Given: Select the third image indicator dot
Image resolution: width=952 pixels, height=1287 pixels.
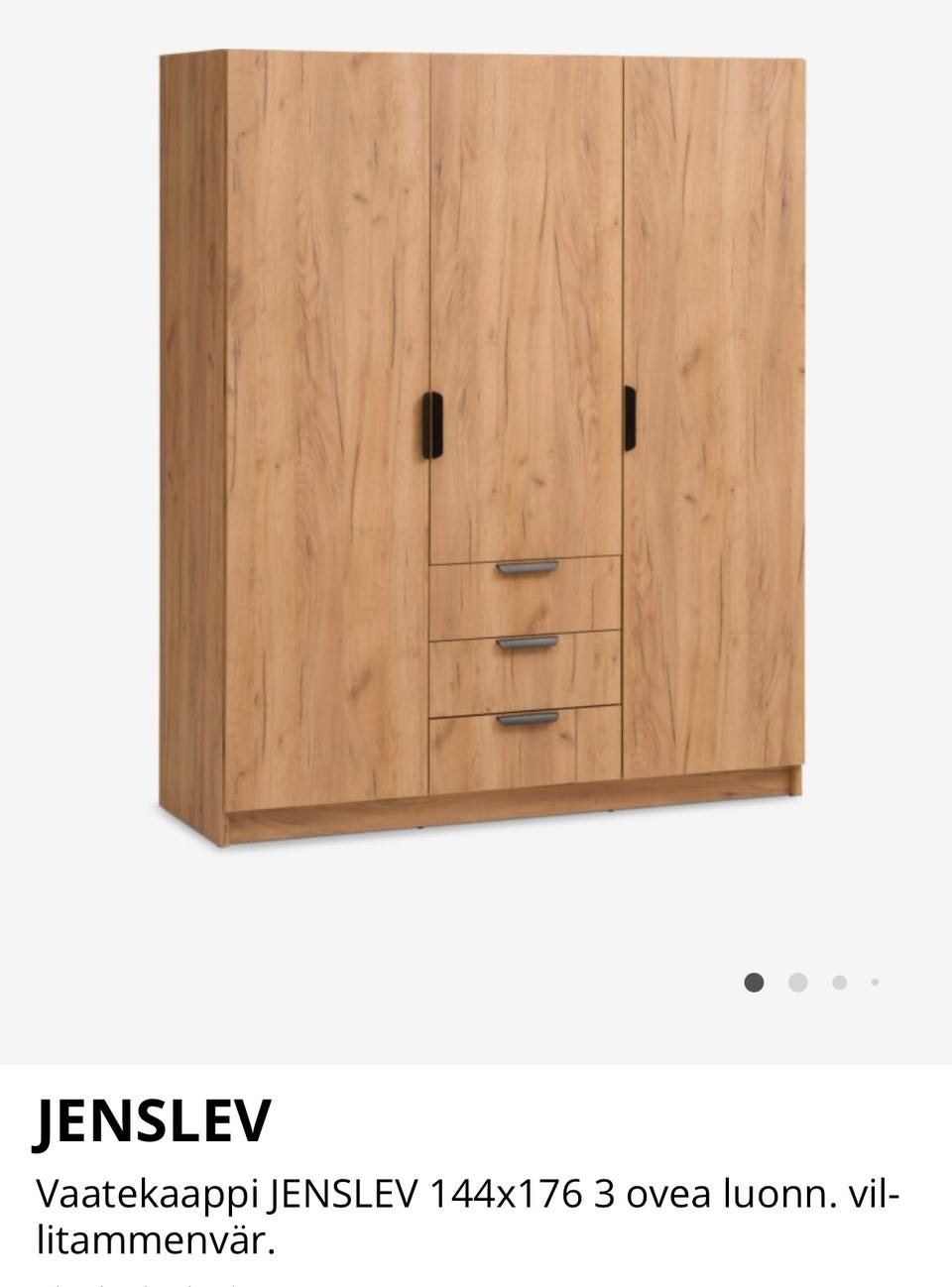Looking at the screenshot, I should [839, 983].
